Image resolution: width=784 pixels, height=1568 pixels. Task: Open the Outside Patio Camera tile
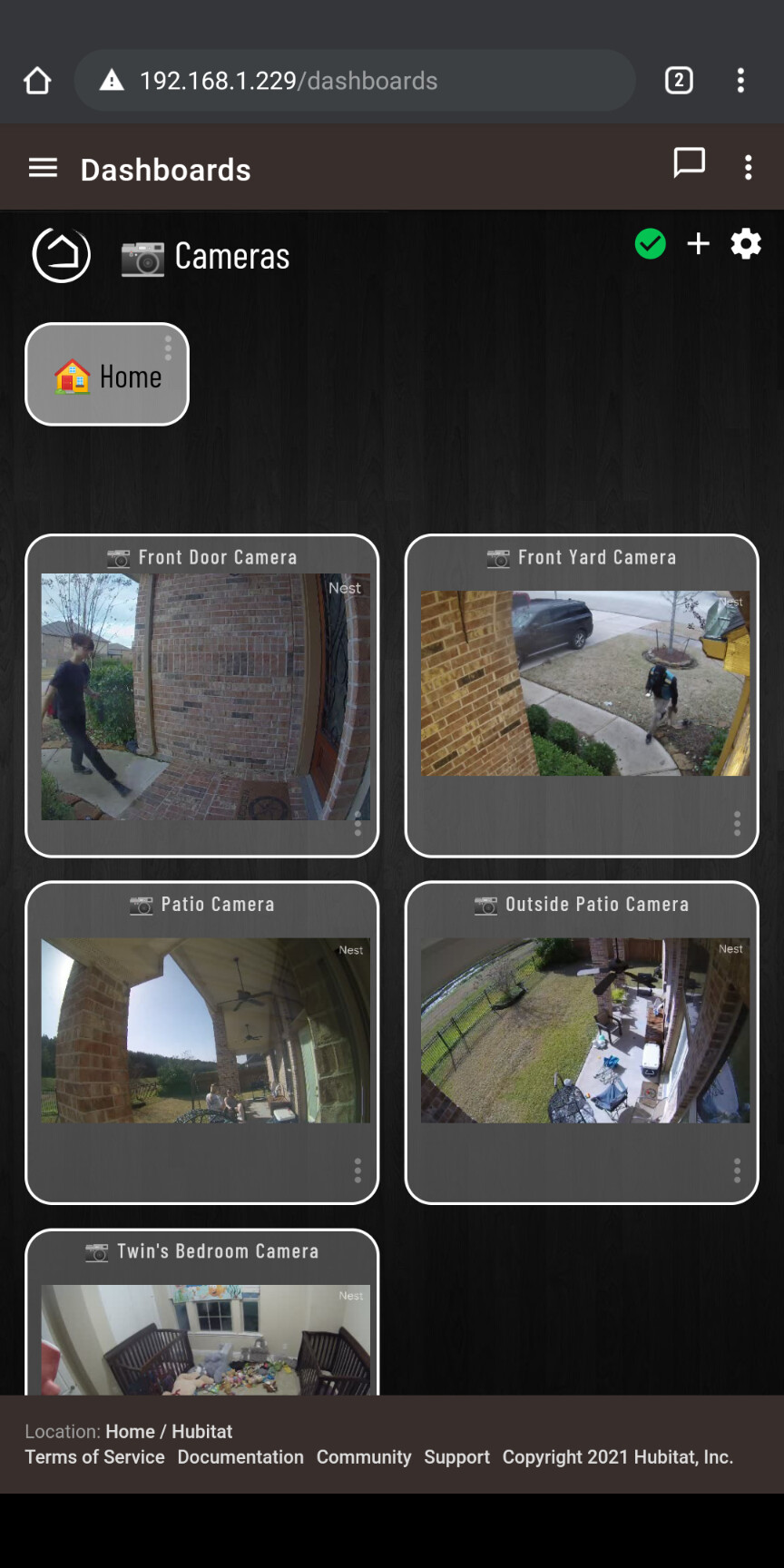point(582,1043)
